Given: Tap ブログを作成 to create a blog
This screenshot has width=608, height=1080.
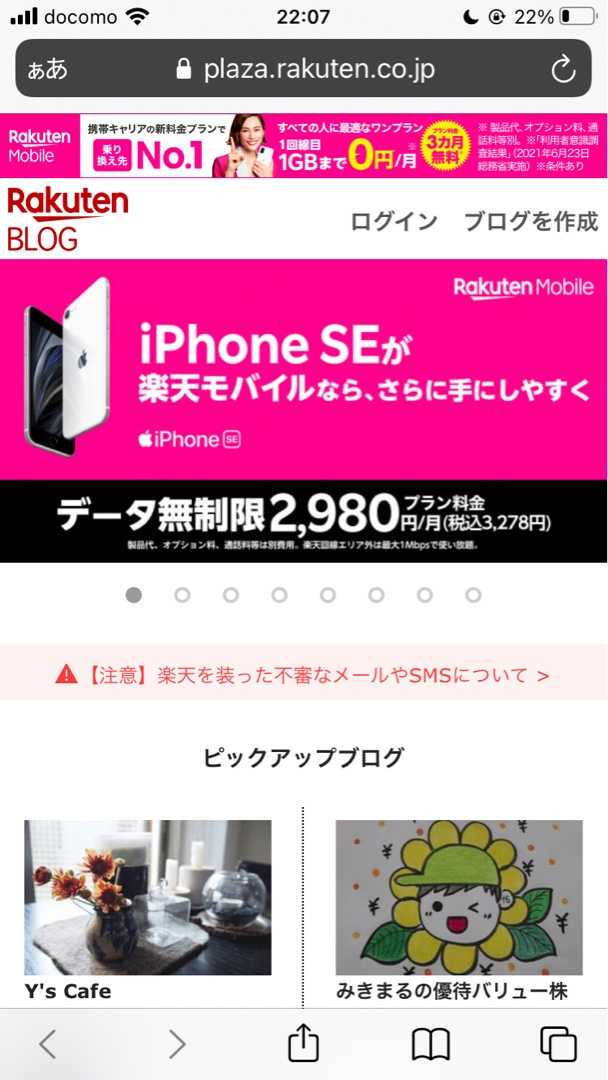Looking at the screenshot, I should coord(530,221).
